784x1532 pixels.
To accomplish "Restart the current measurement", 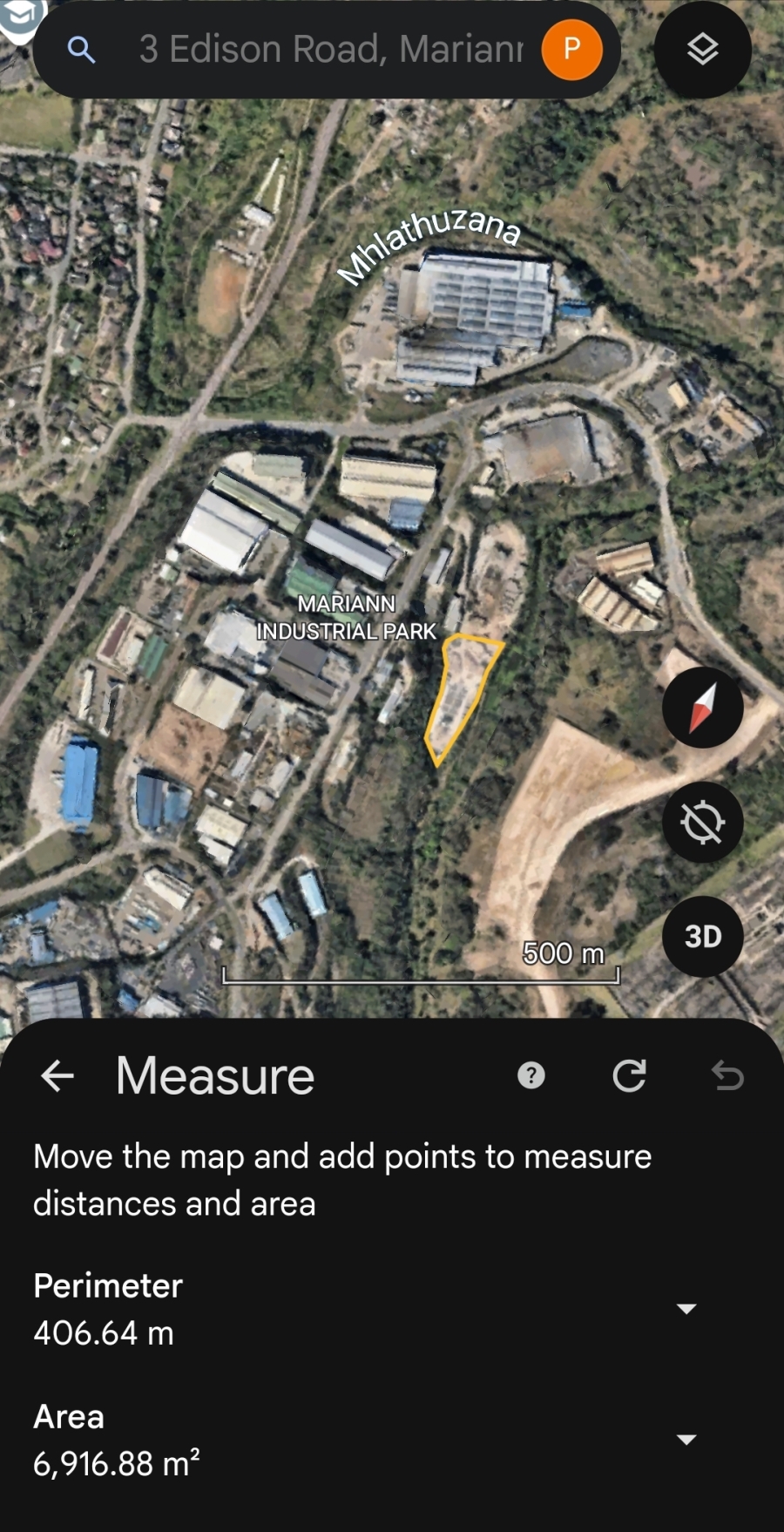I will tap(629, 1076).
